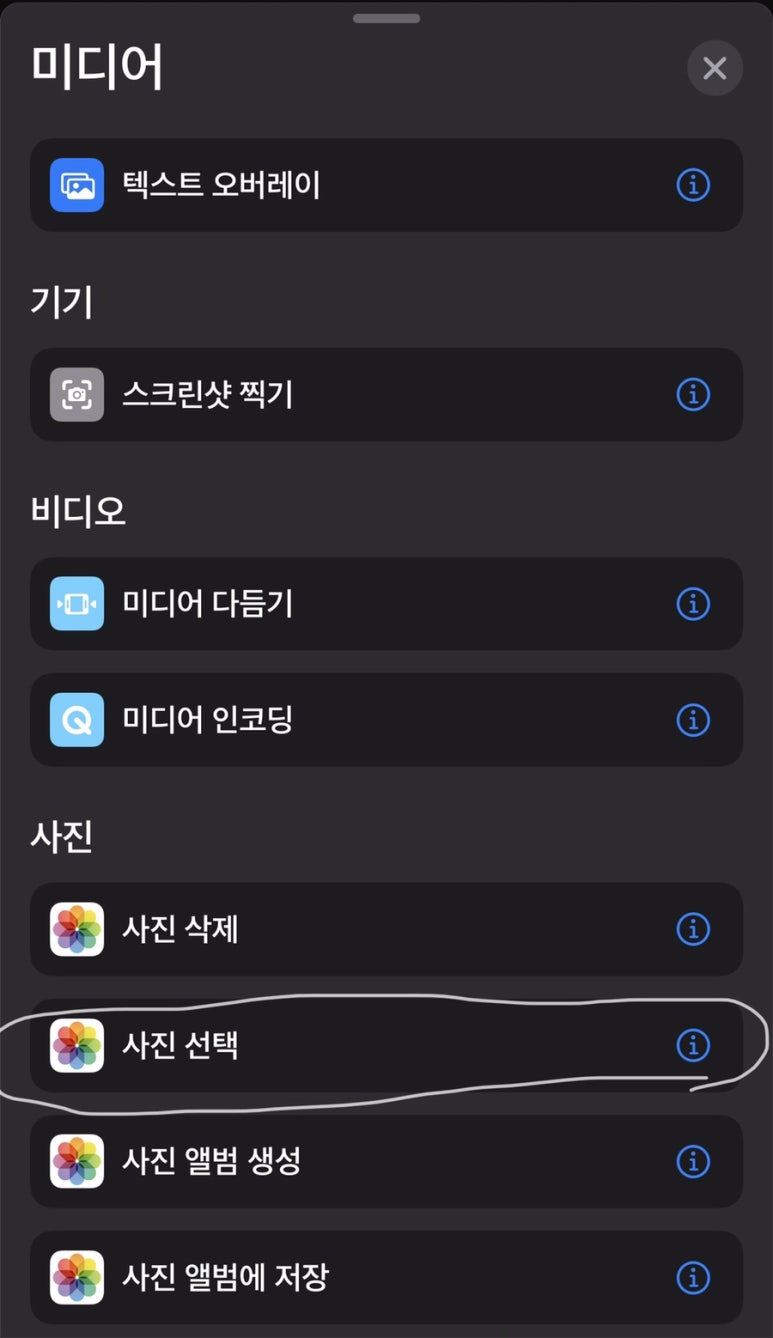Add the 미디어 인코딩 action
Image resolution: width=773 pixels, height=1338 pixels.
[386, 720]
